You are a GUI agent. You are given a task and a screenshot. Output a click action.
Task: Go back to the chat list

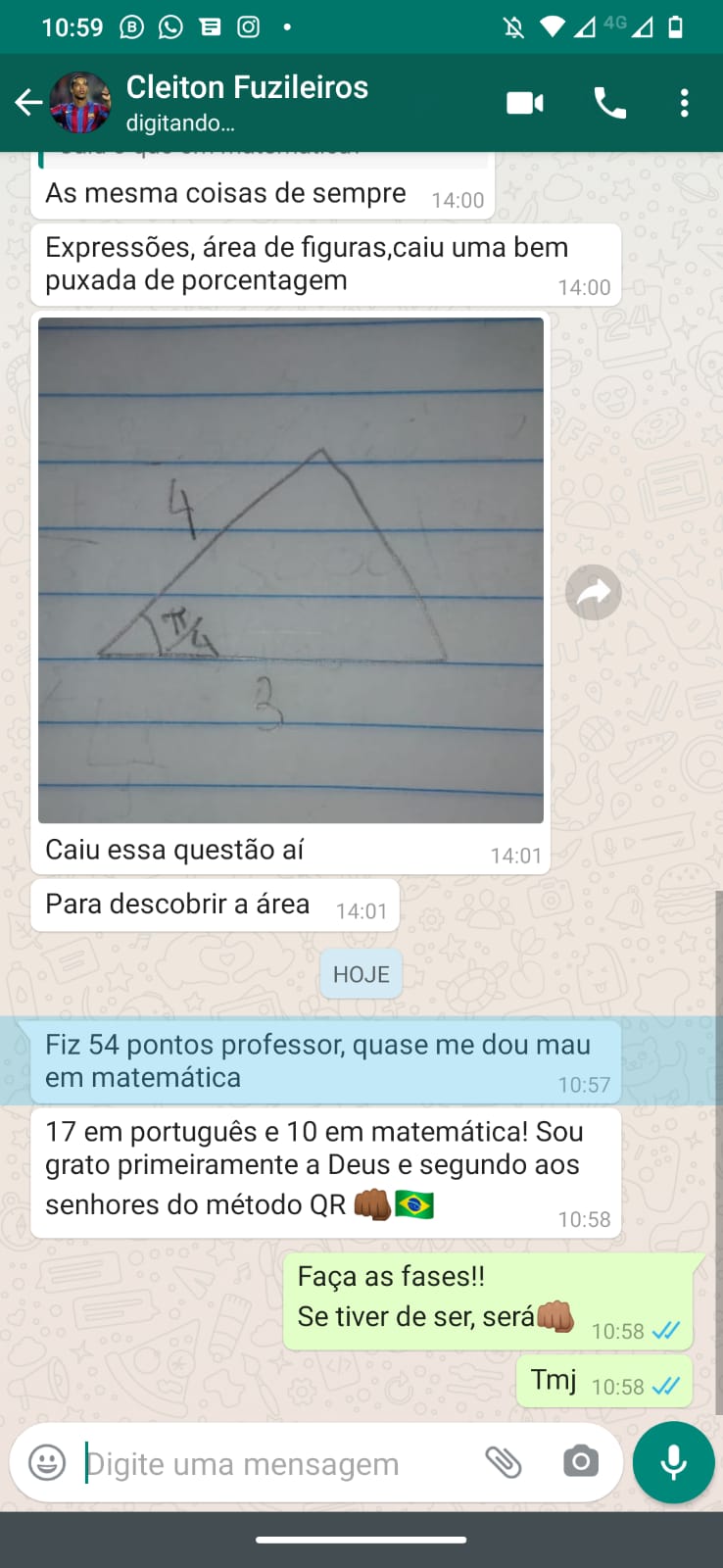[28, 102]
